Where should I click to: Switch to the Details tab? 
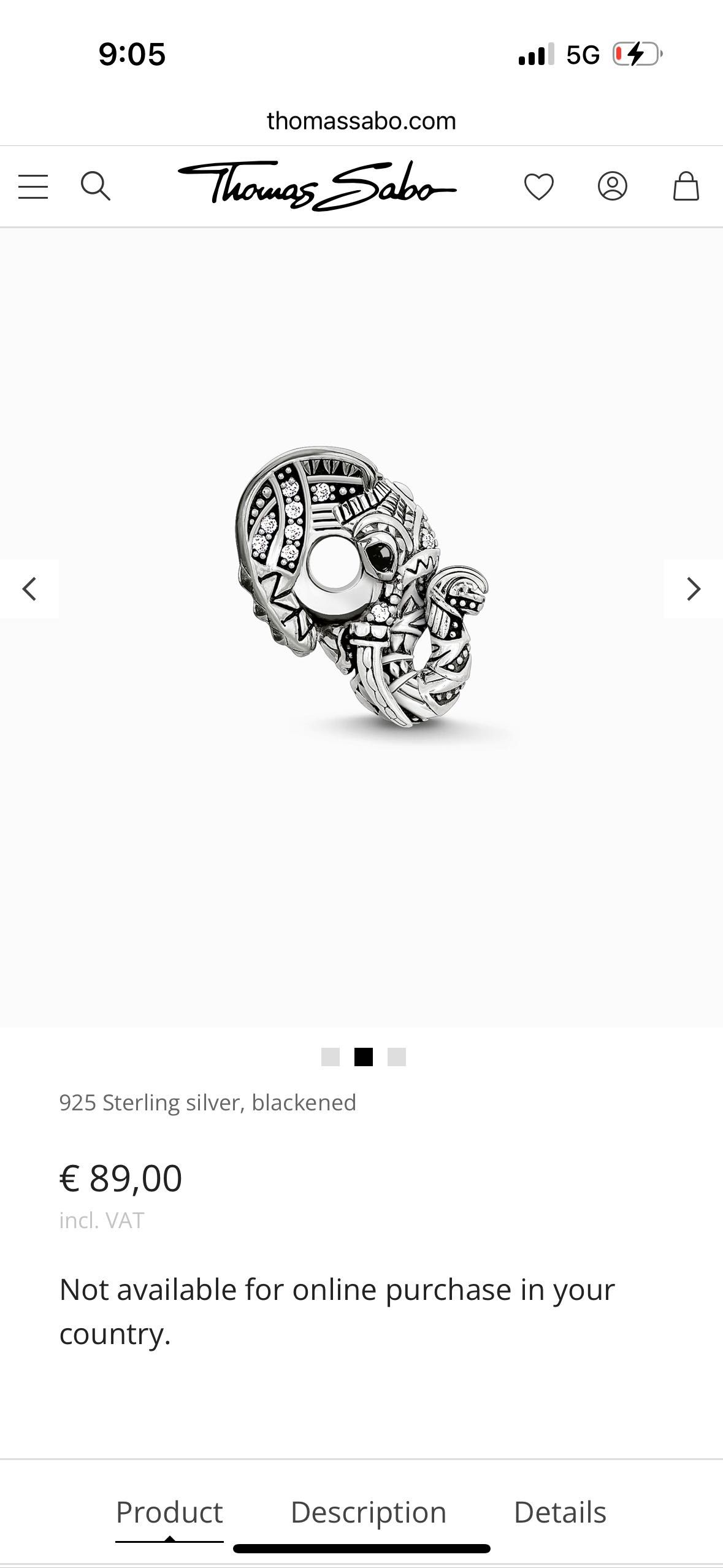560,1512
